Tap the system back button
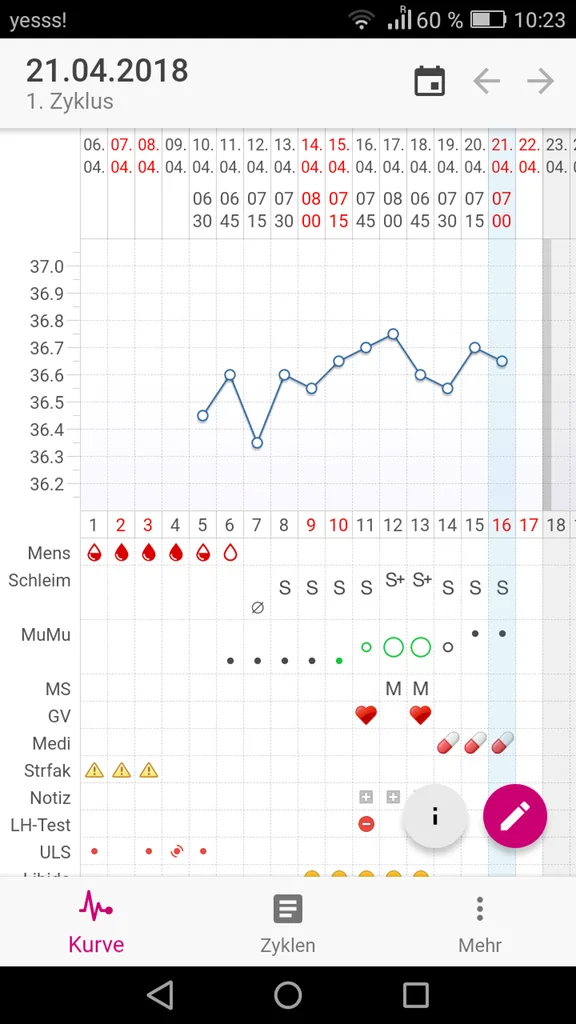 click(160, 995)
